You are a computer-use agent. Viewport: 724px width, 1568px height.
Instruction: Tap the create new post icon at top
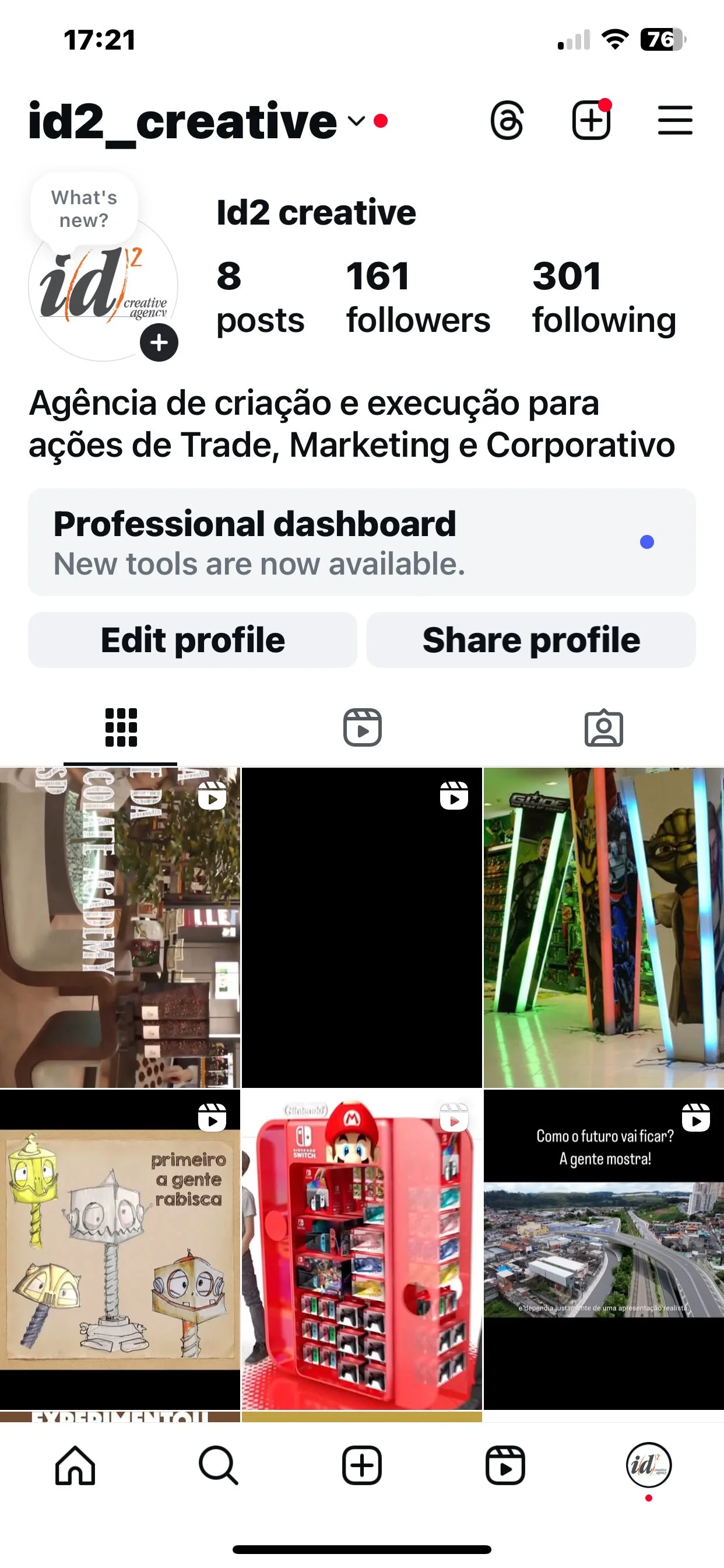(x=591, y=121)
